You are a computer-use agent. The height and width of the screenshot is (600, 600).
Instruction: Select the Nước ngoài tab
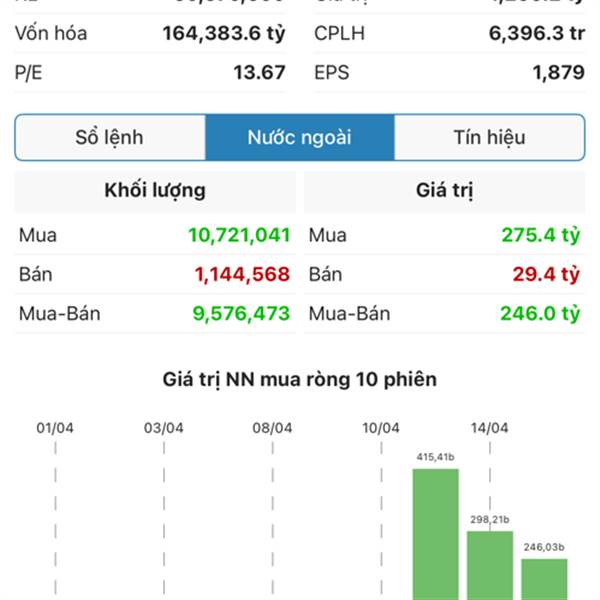pyautogui.click(x=299, y=138)
